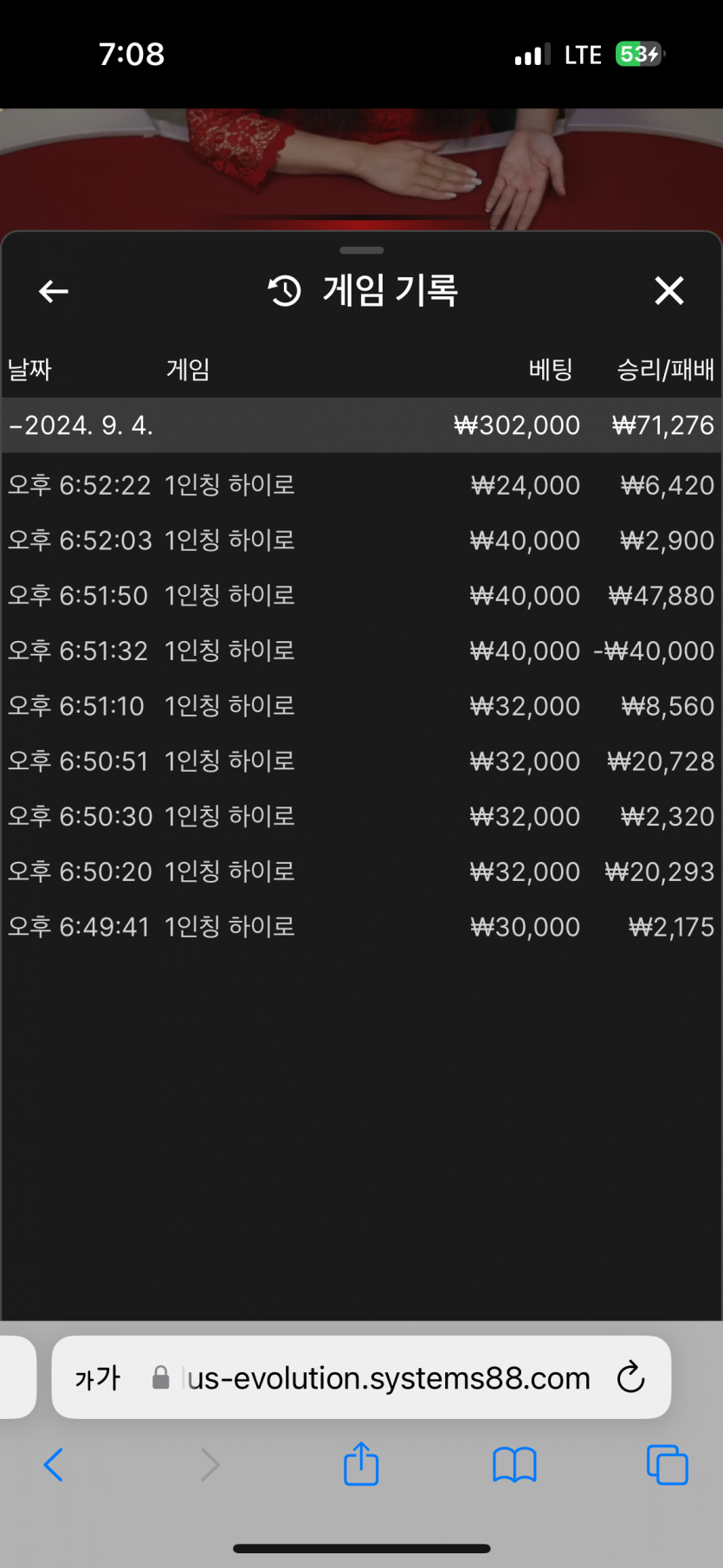Viewport: 723px width, 1568px height.
Task: Open Safari bookmarks
Action: pos(514,1465)
